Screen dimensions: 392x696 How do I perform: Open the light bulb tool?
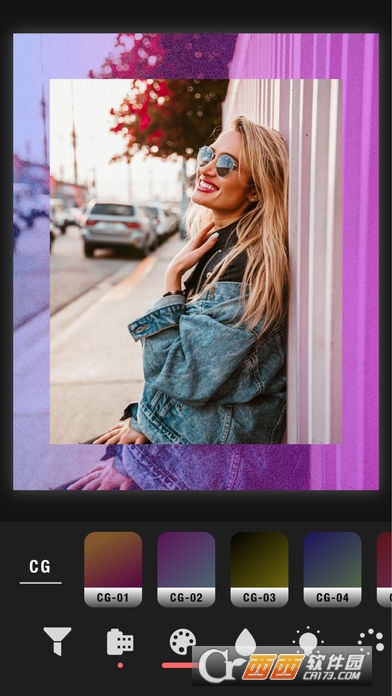tap(308, 641)
